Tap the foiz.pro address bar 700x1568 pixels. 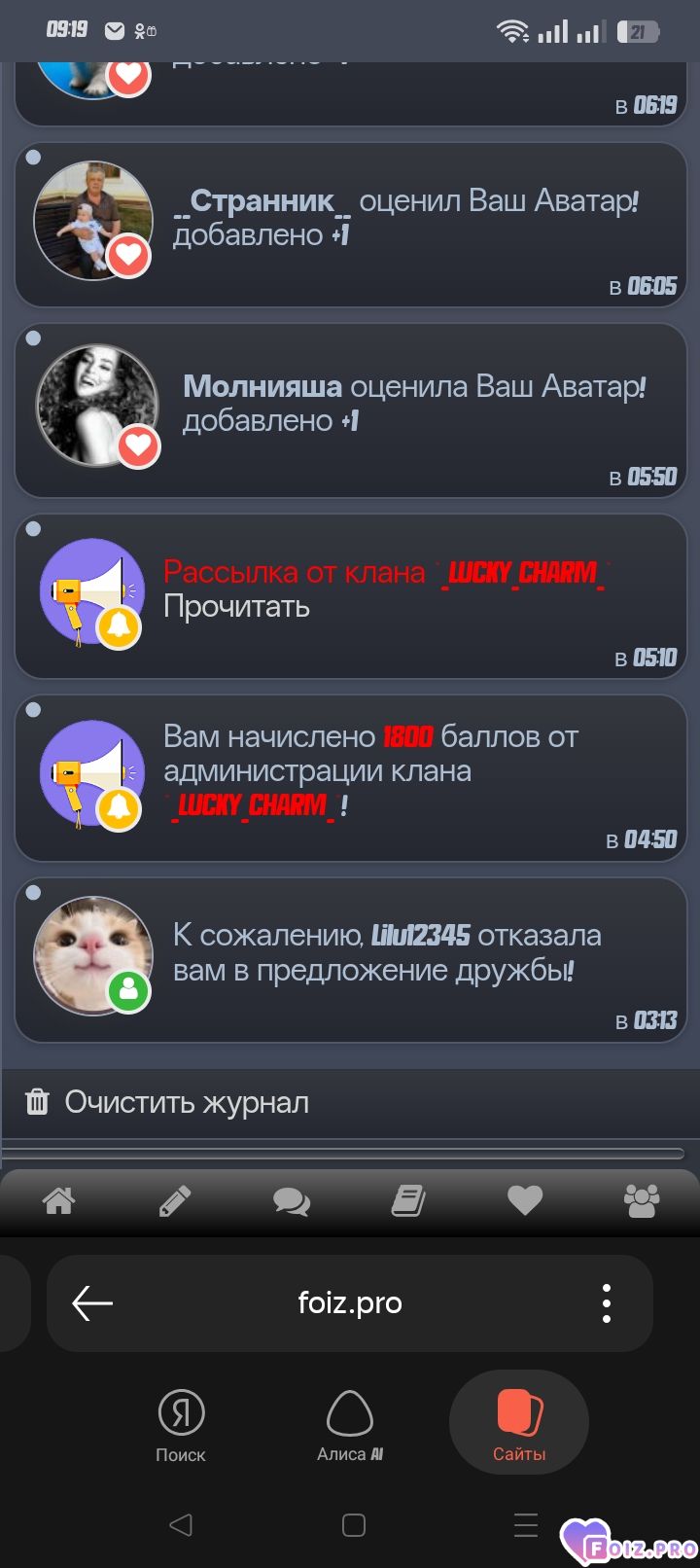pos(350,1302)
